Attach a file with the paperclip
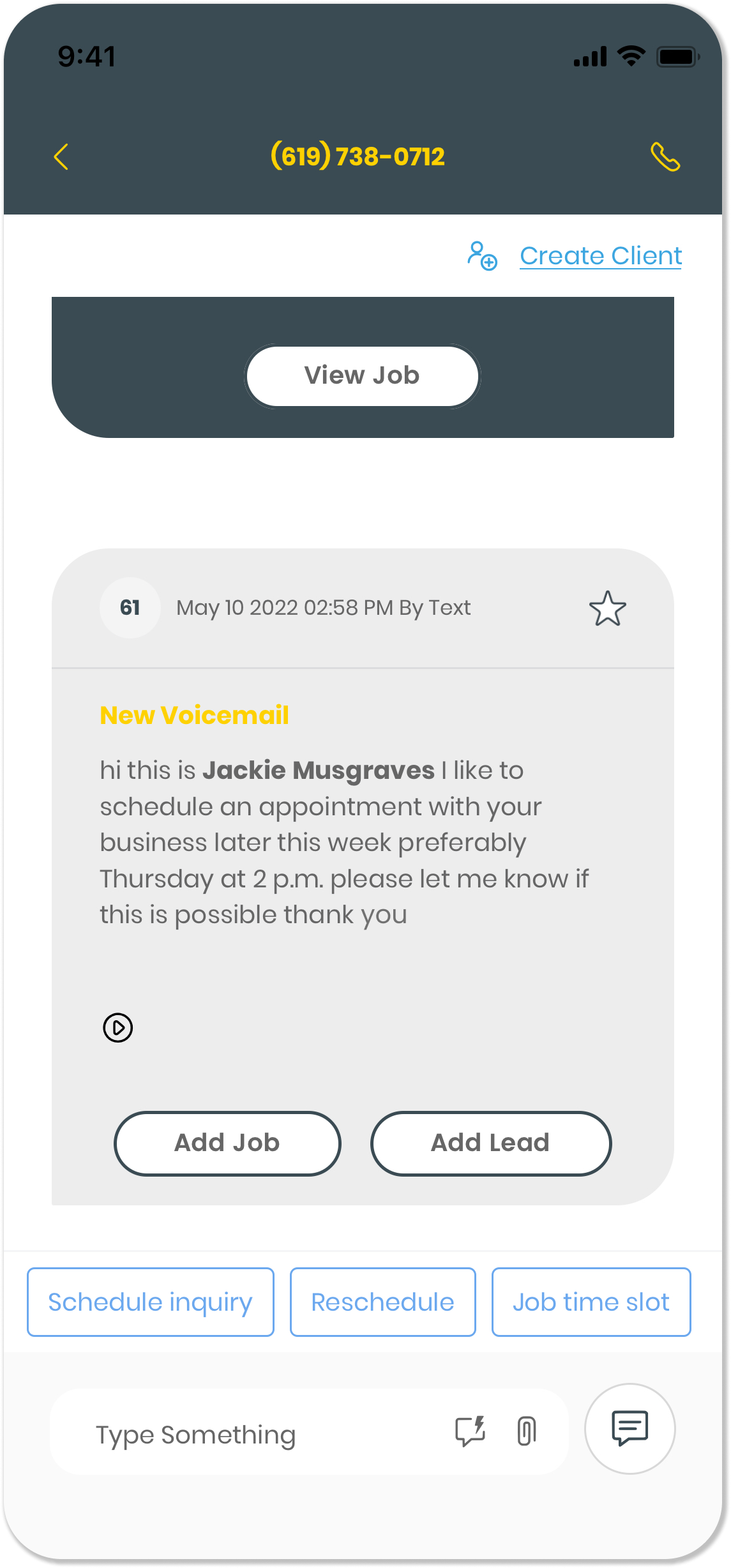The height and width of the screenshot is (1568, 731). [x=527, y=1431]
